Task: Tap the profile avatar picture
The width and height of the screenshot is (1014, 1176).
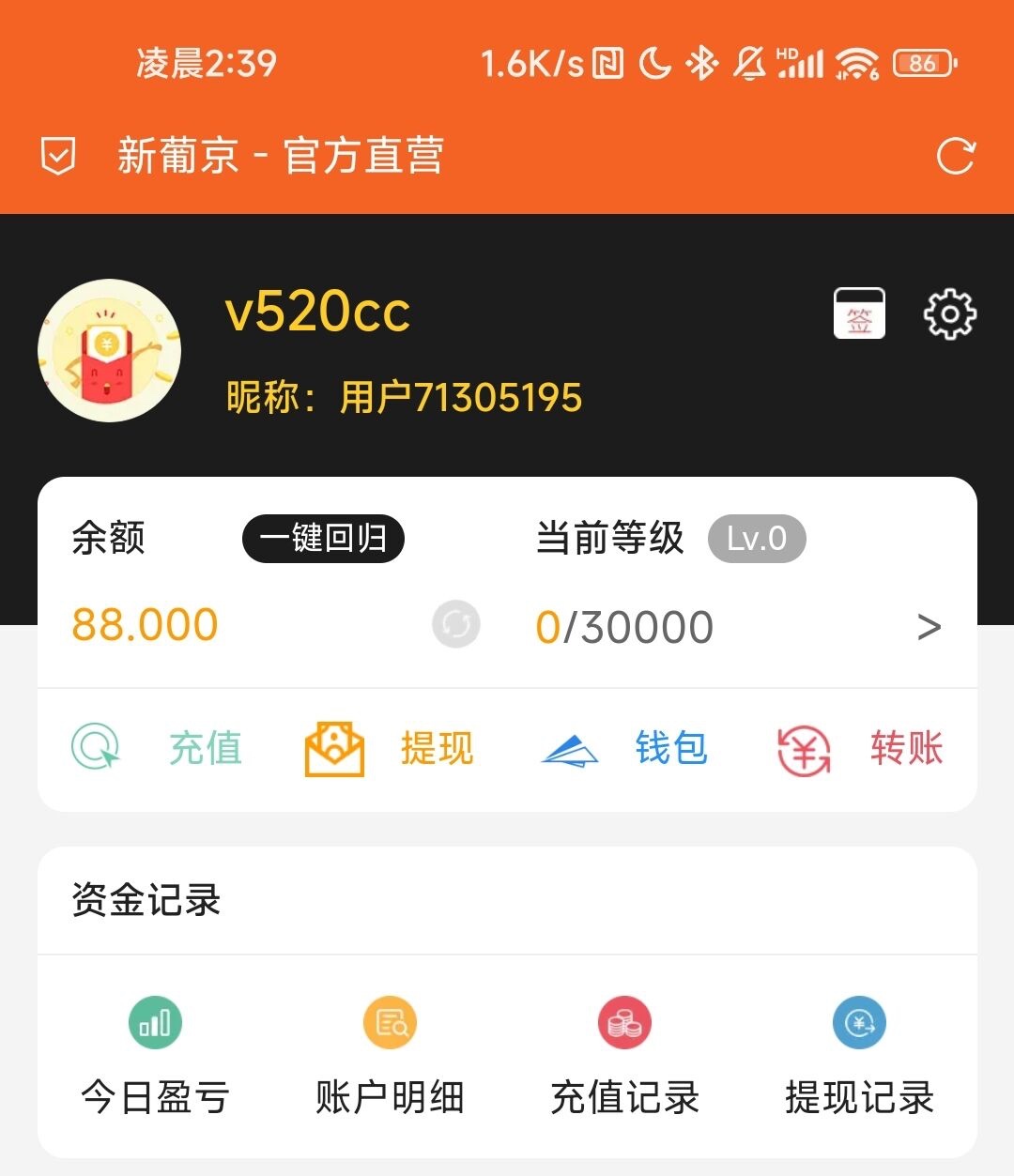Action: (109, 350)
